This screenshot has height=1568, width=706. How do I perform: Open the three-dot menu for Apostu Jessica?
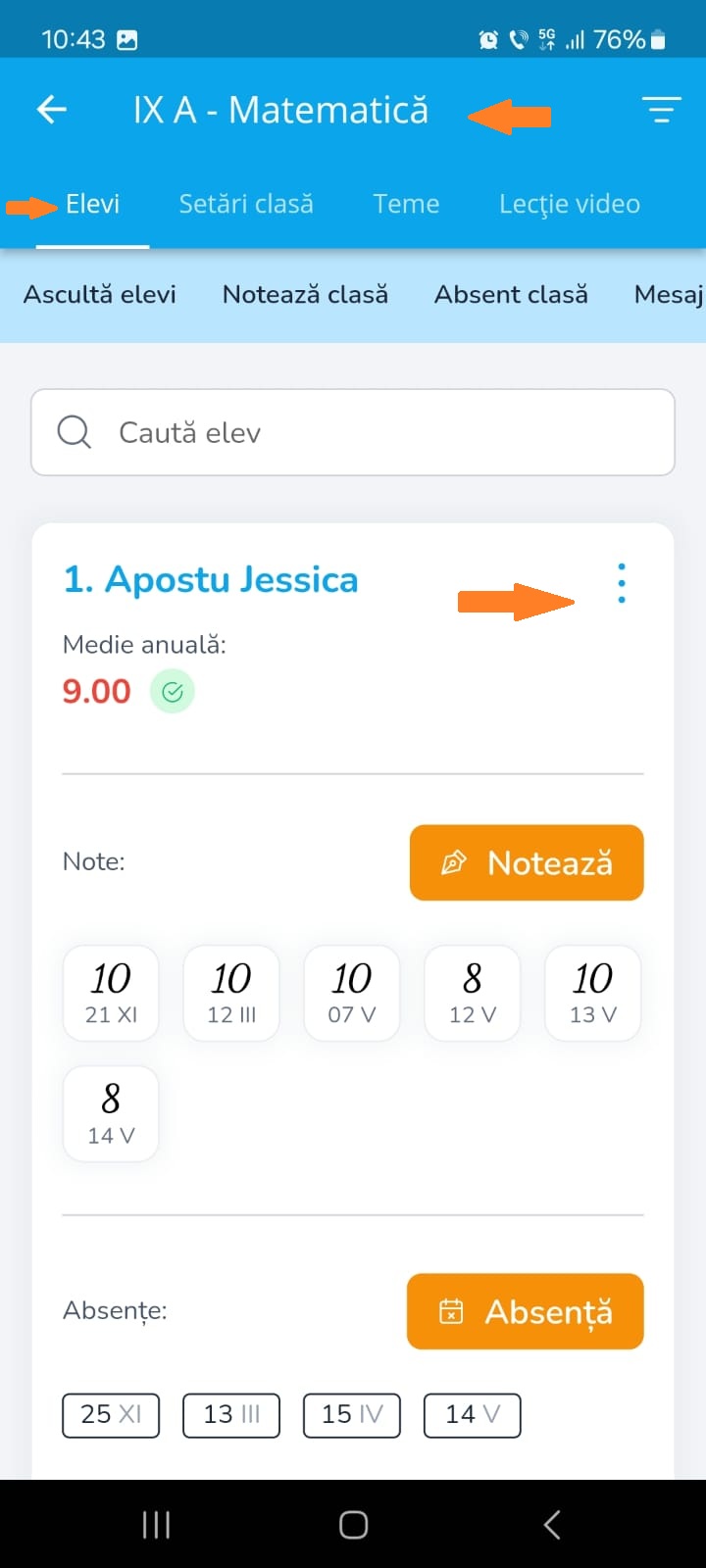(x=621, y=583)
